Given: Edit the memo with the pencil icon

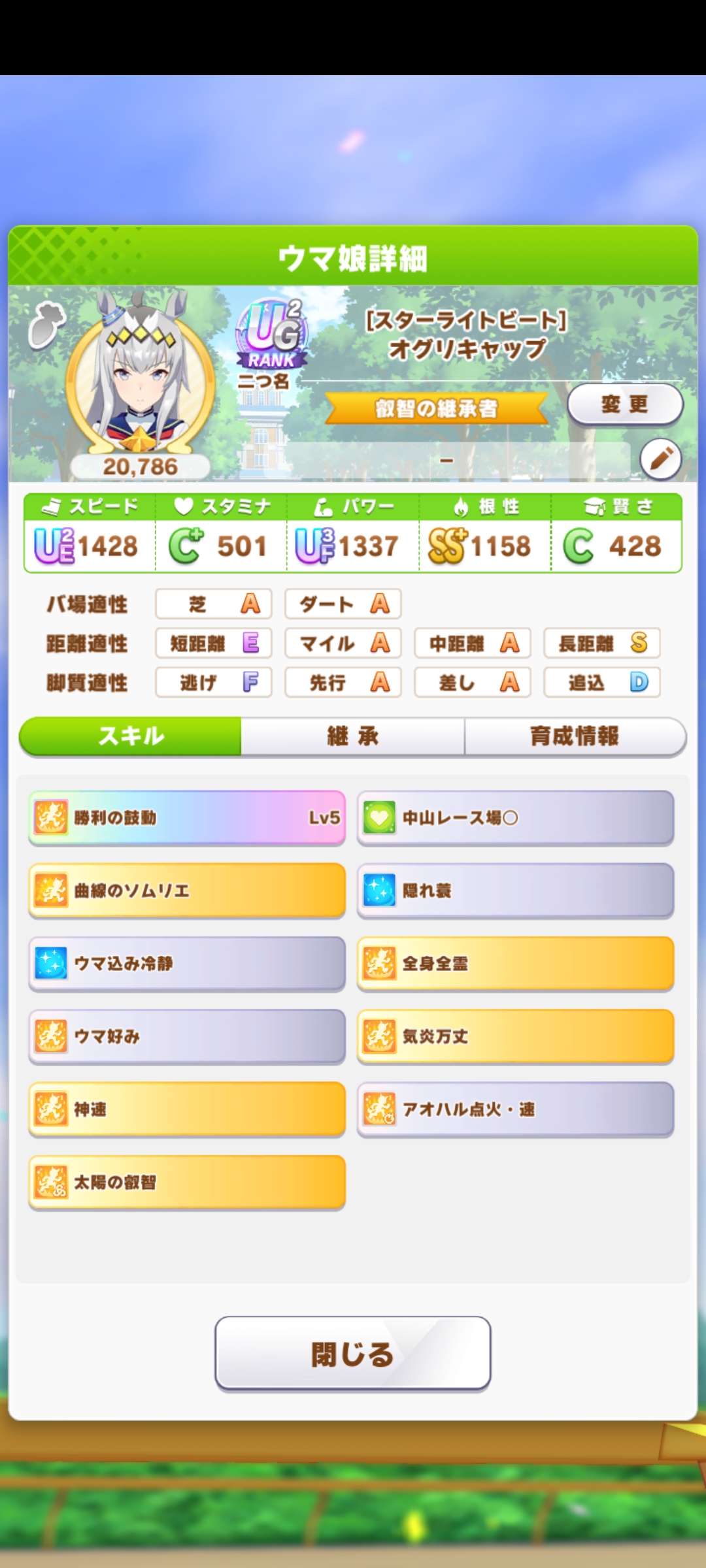Looking at the screenshot, I should pyautogui.click(x=661, y=459).
